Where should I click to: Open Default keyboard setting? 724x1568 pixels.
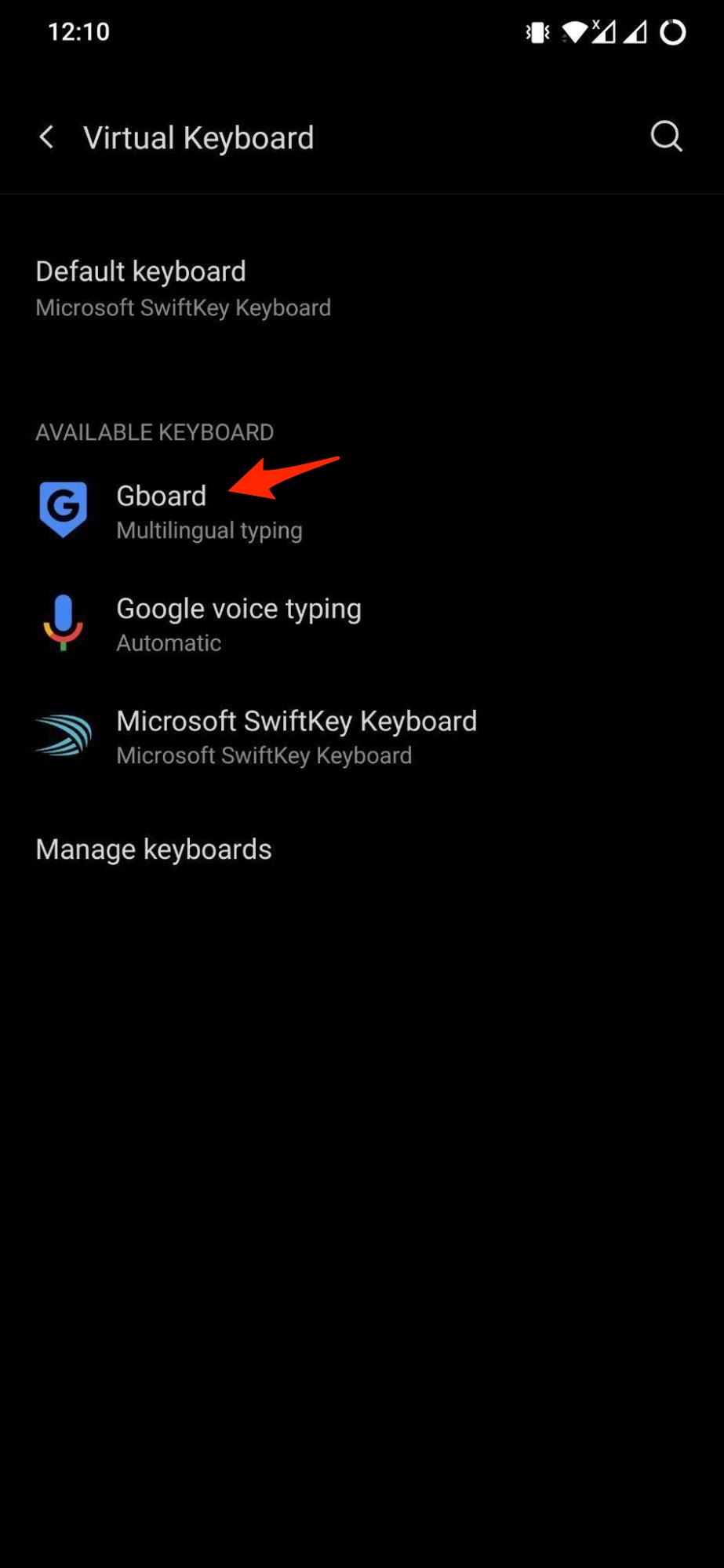coord(183,288)
